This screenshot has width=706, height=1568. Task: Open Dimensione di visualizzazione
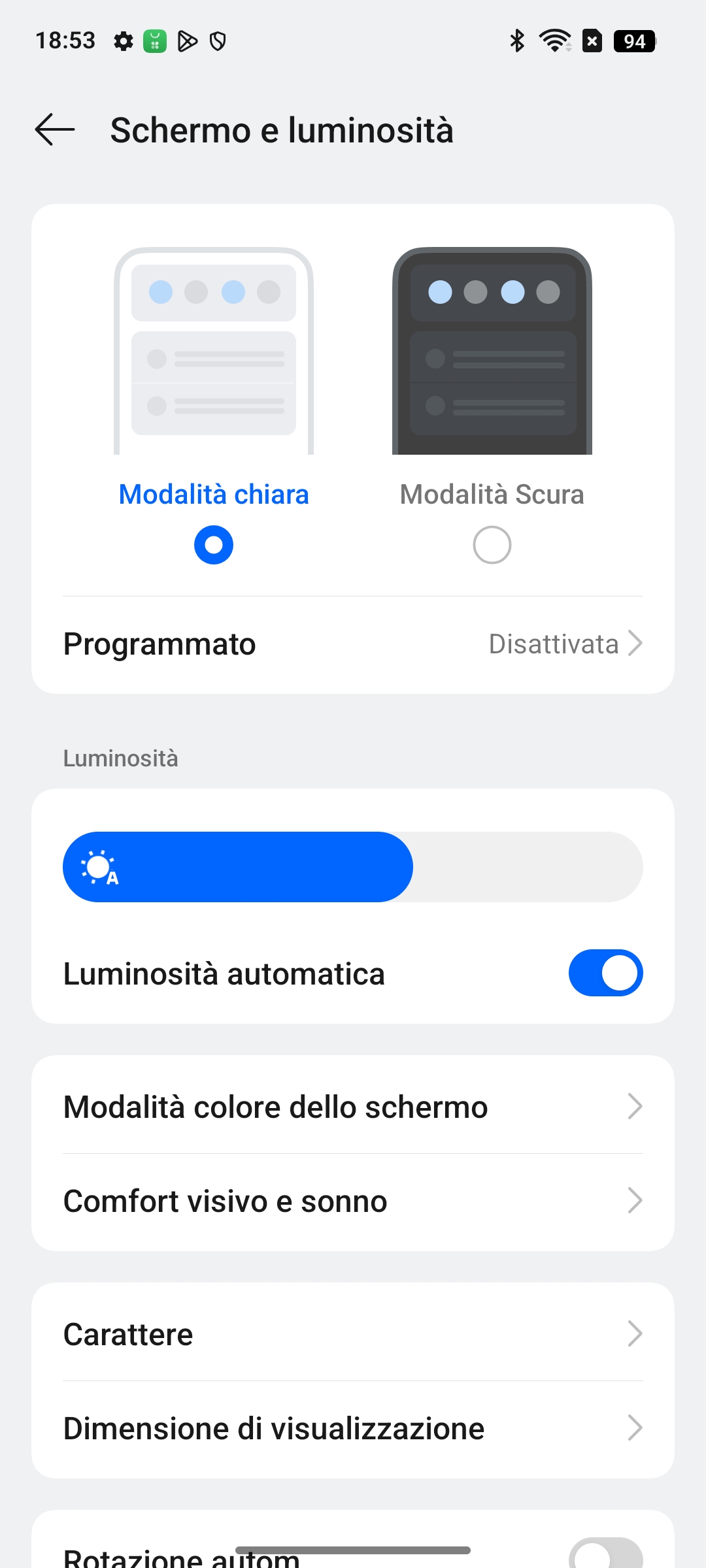tap(353, 1428)
